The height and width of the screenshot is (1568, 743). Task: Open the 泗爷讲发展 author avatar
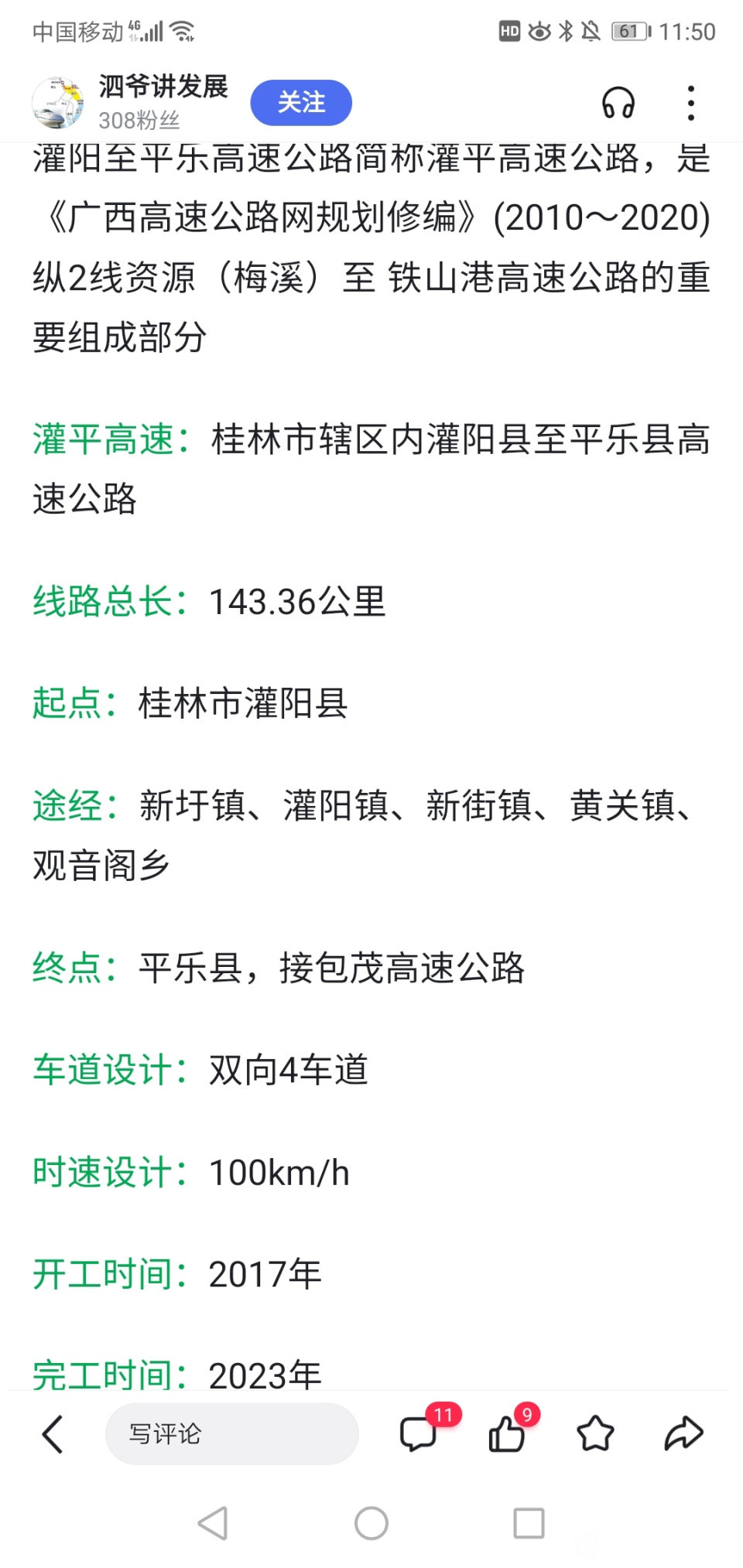(57, 102)
